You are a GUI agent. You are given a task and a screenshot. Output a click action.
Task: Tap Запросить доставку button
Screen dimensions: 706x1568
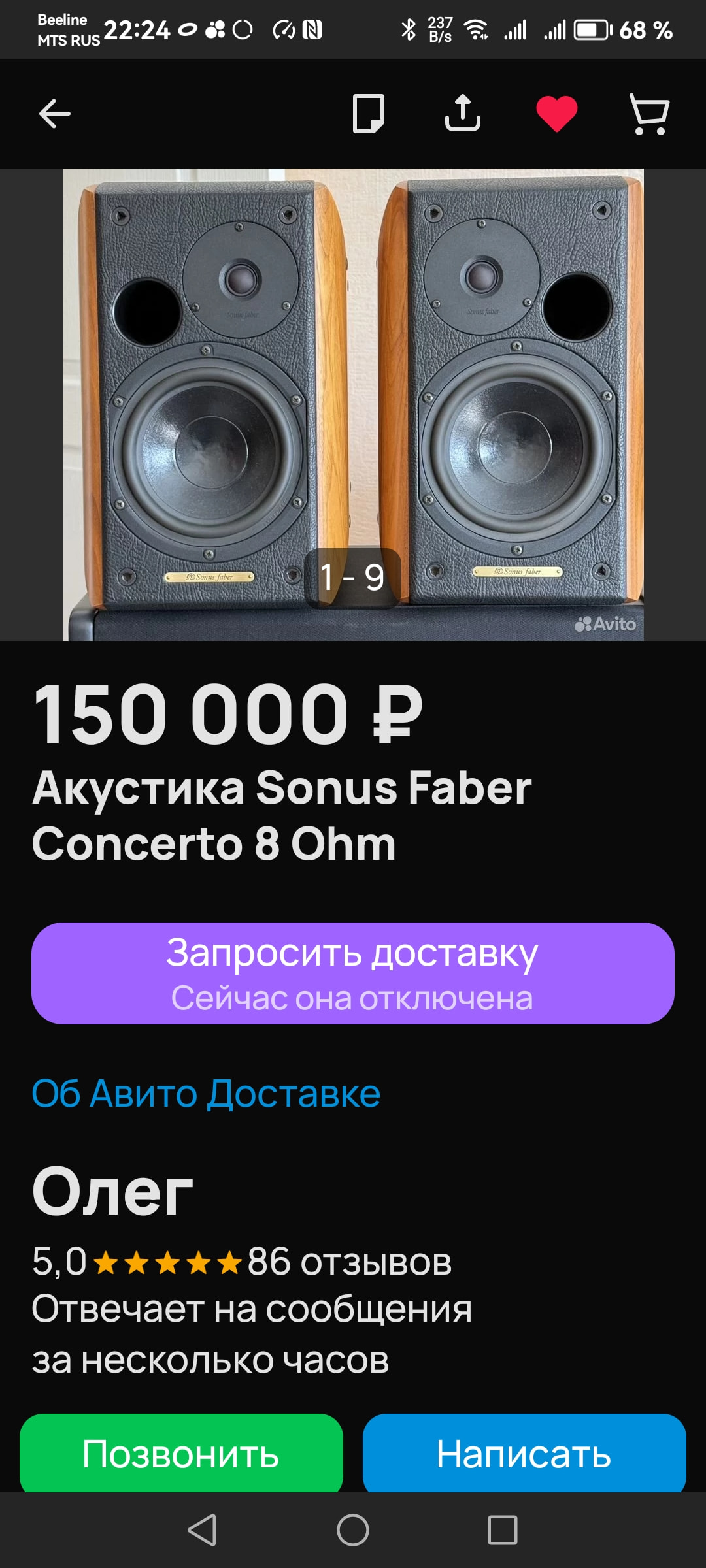[x=353, y=973]
